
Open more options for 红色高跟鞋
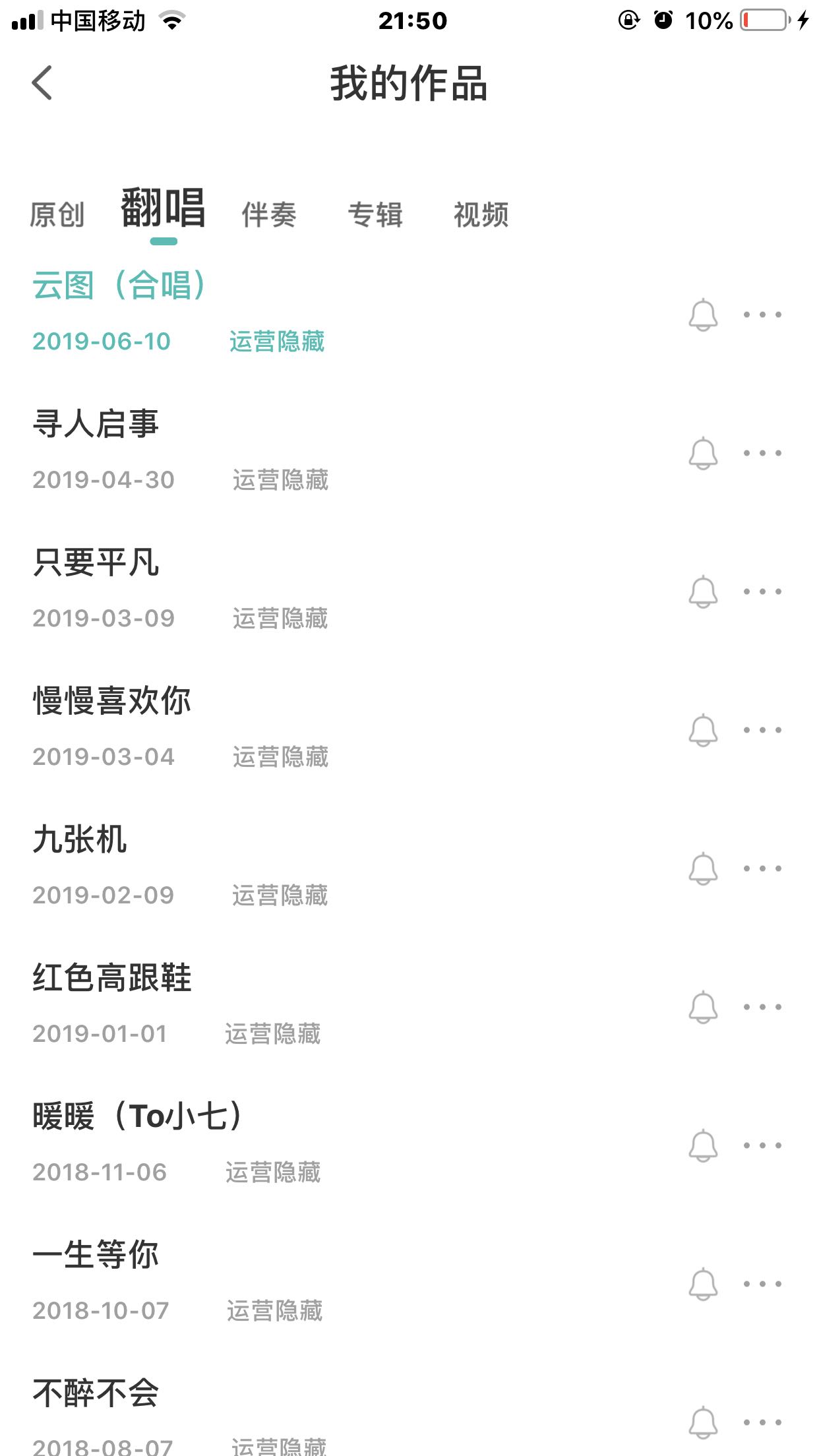(x=762, y=1007)
